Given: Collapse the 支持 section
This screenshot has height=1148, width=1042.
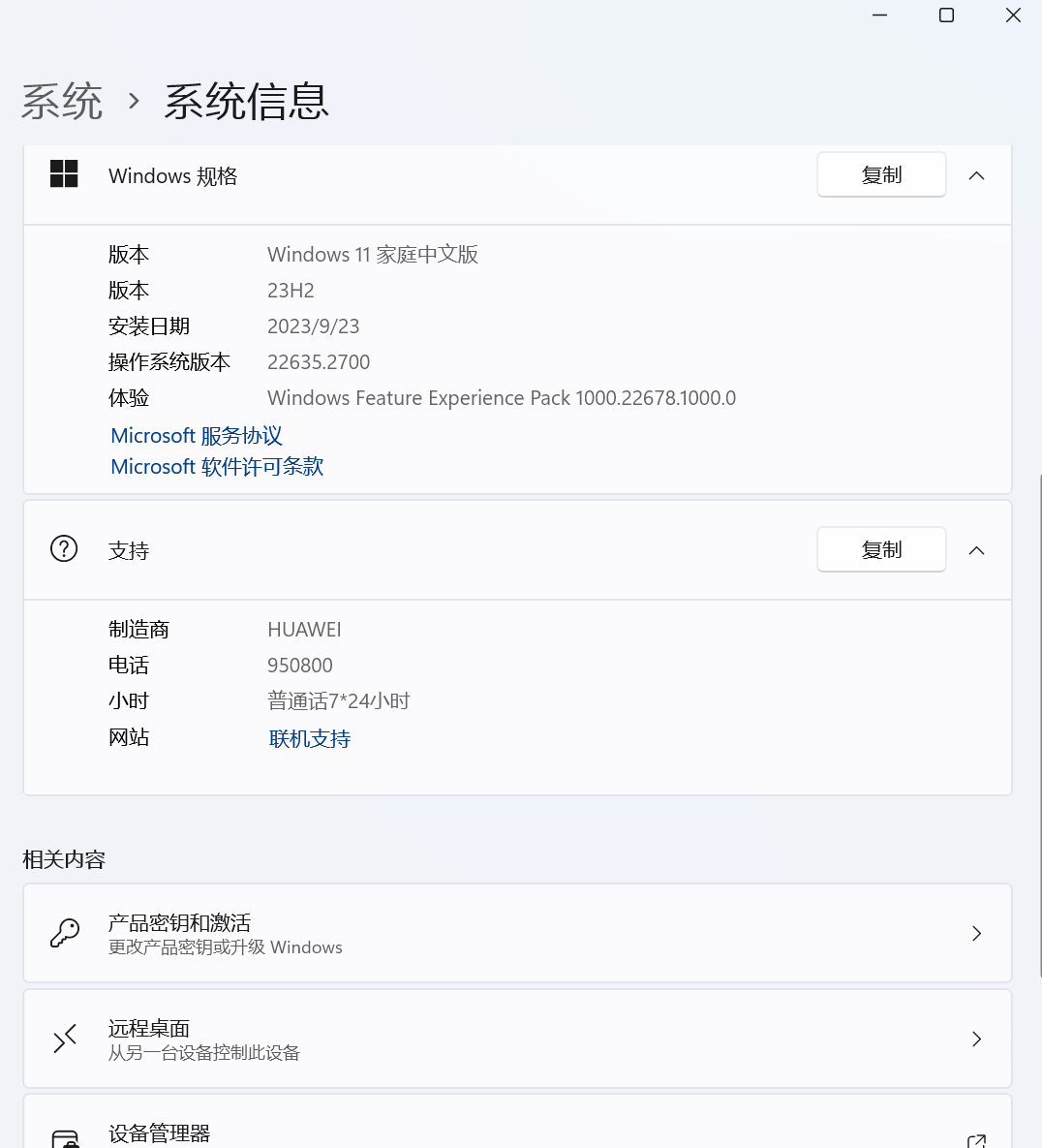Looking at the screenshot, I should [x=976, y=549].
